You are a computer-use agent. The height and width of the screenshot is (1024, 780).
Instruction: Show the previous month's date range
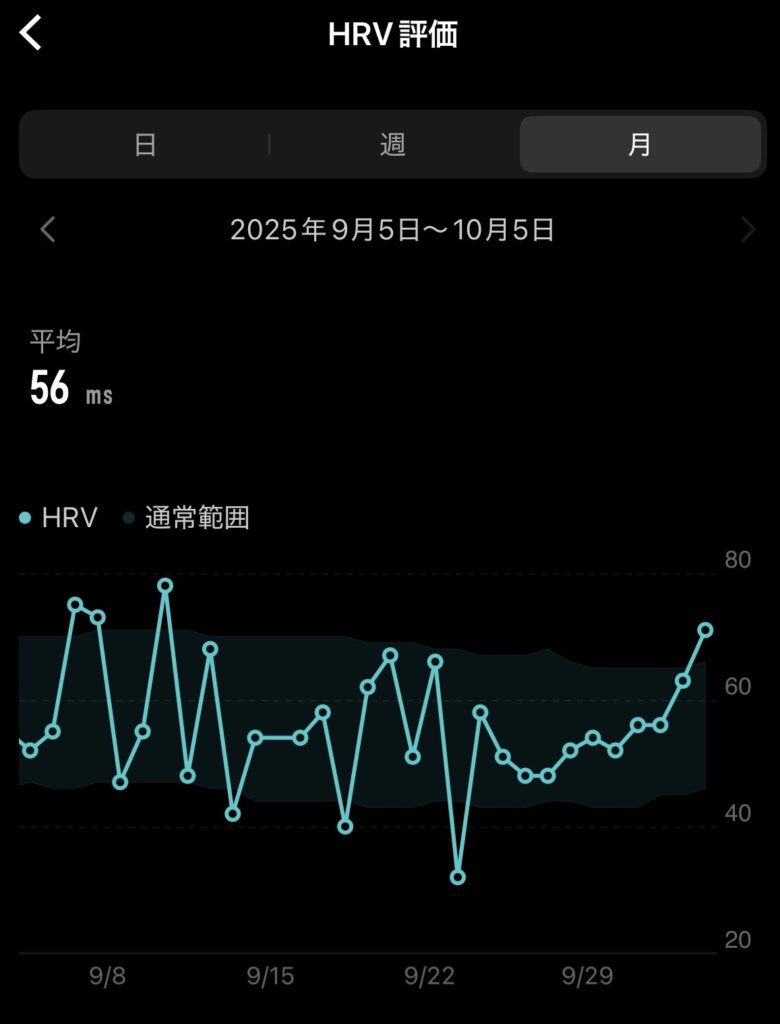(47, 230)
